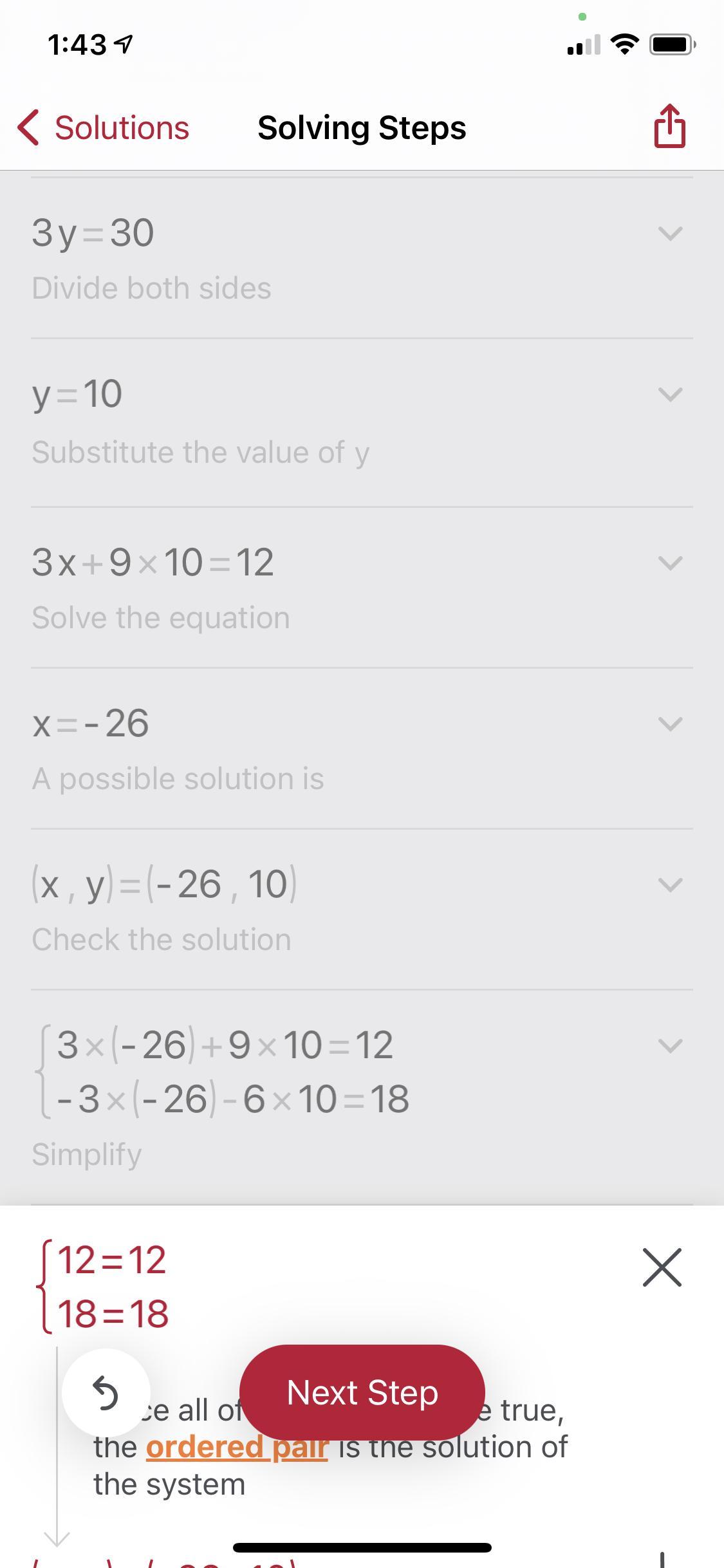Undo to the previous step

[x=106, y=1392]
